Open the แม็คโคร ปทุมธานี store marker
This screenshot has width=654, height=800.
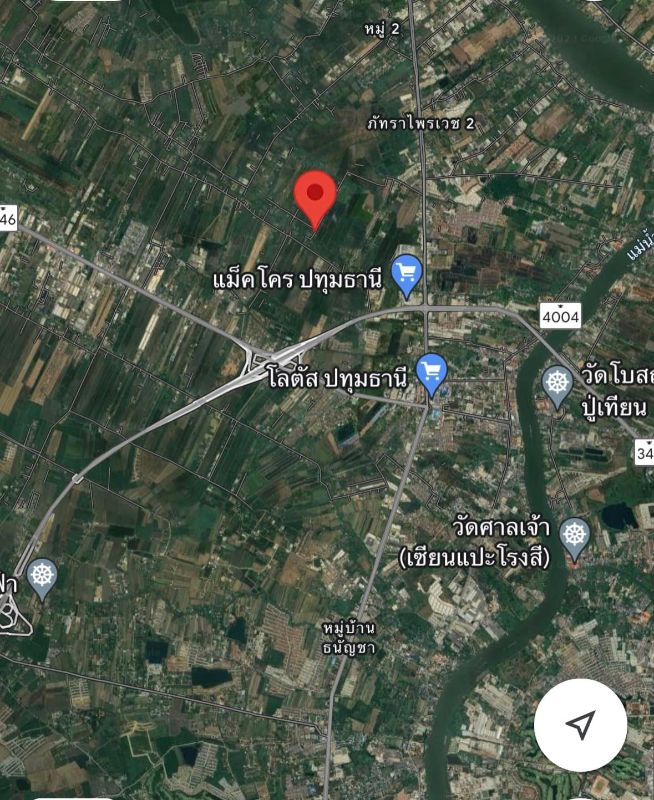[406, 275]
